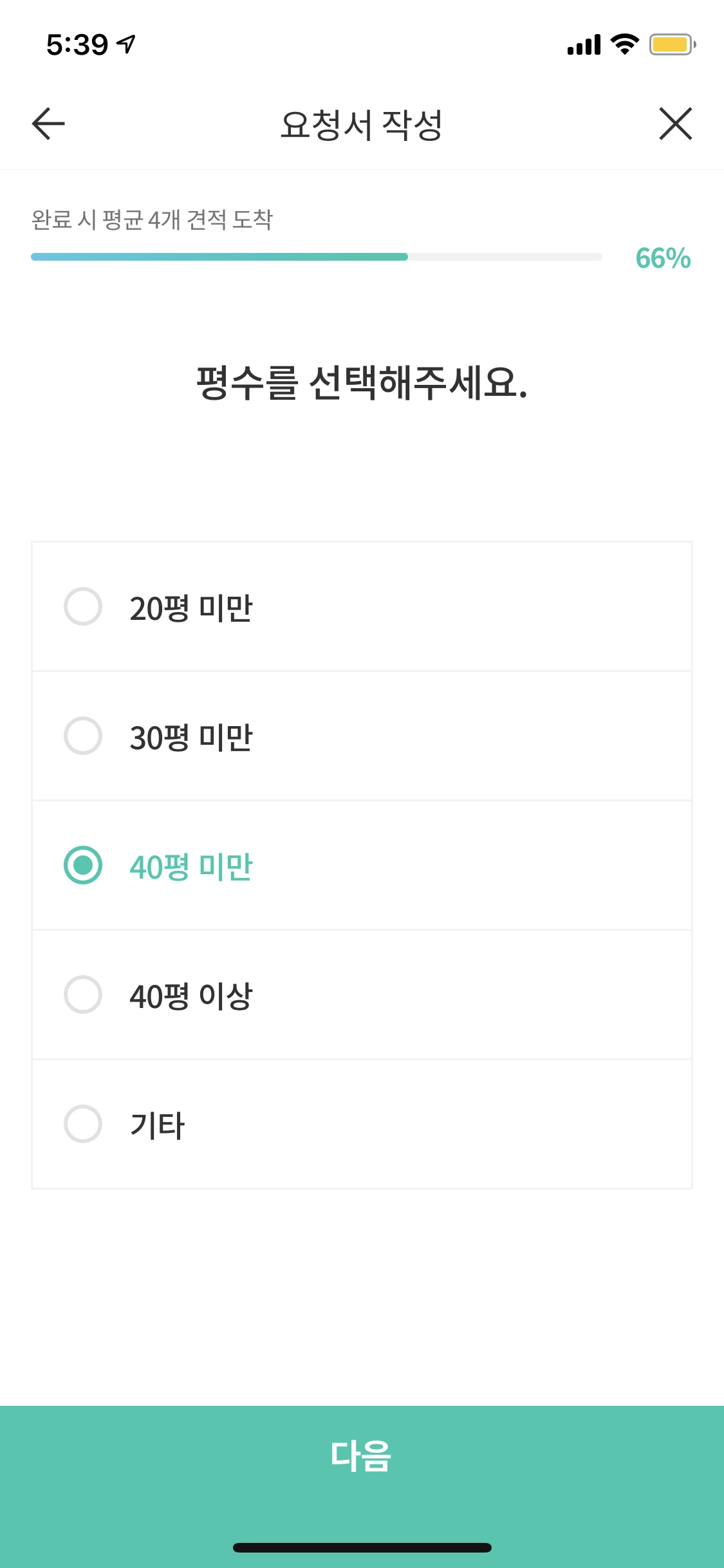Click the Wi-Fi icon in the status bar
Viewport: 724px width, 1568px height.
click(622, 44)
